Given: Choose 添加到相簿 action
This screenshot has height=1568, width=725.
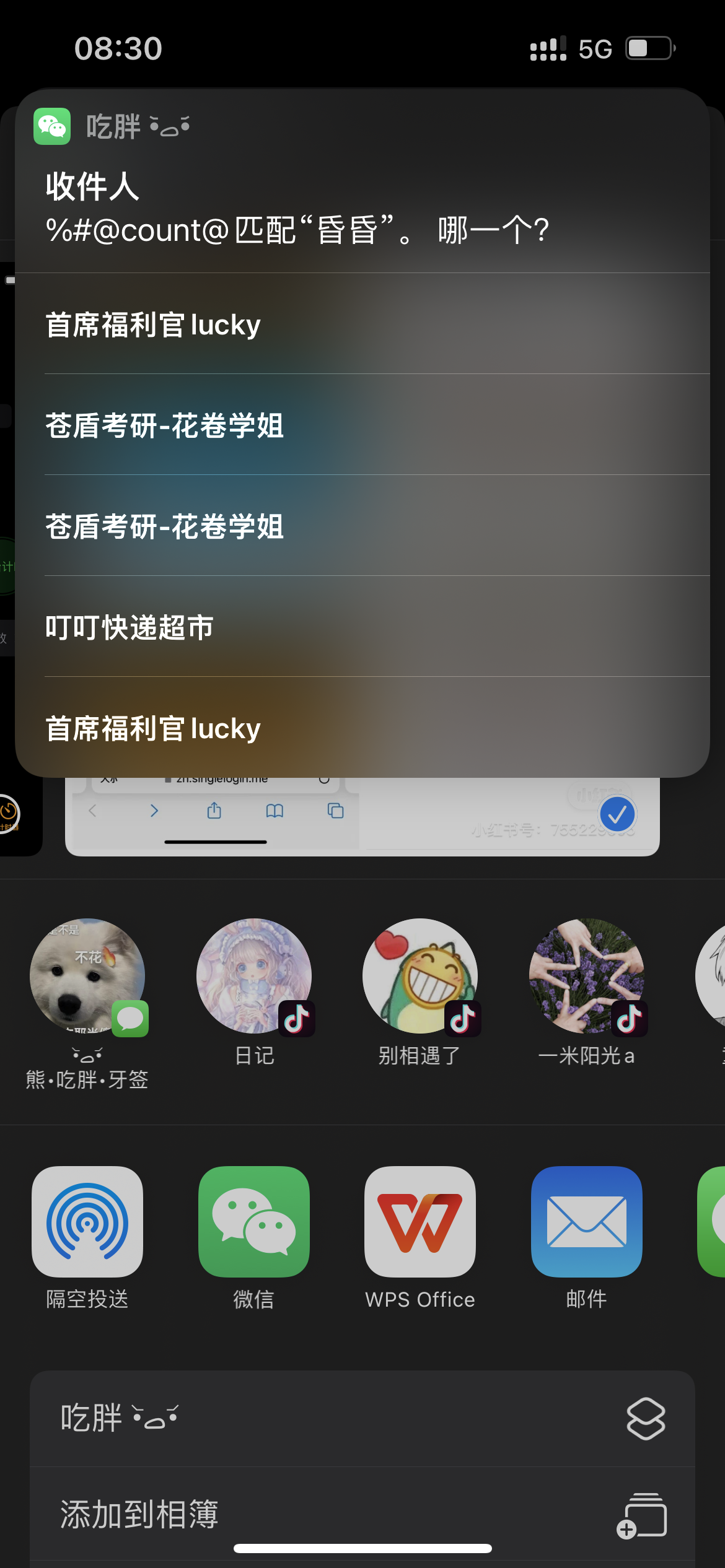Looking at the screenshot, I should (362, 1514).
